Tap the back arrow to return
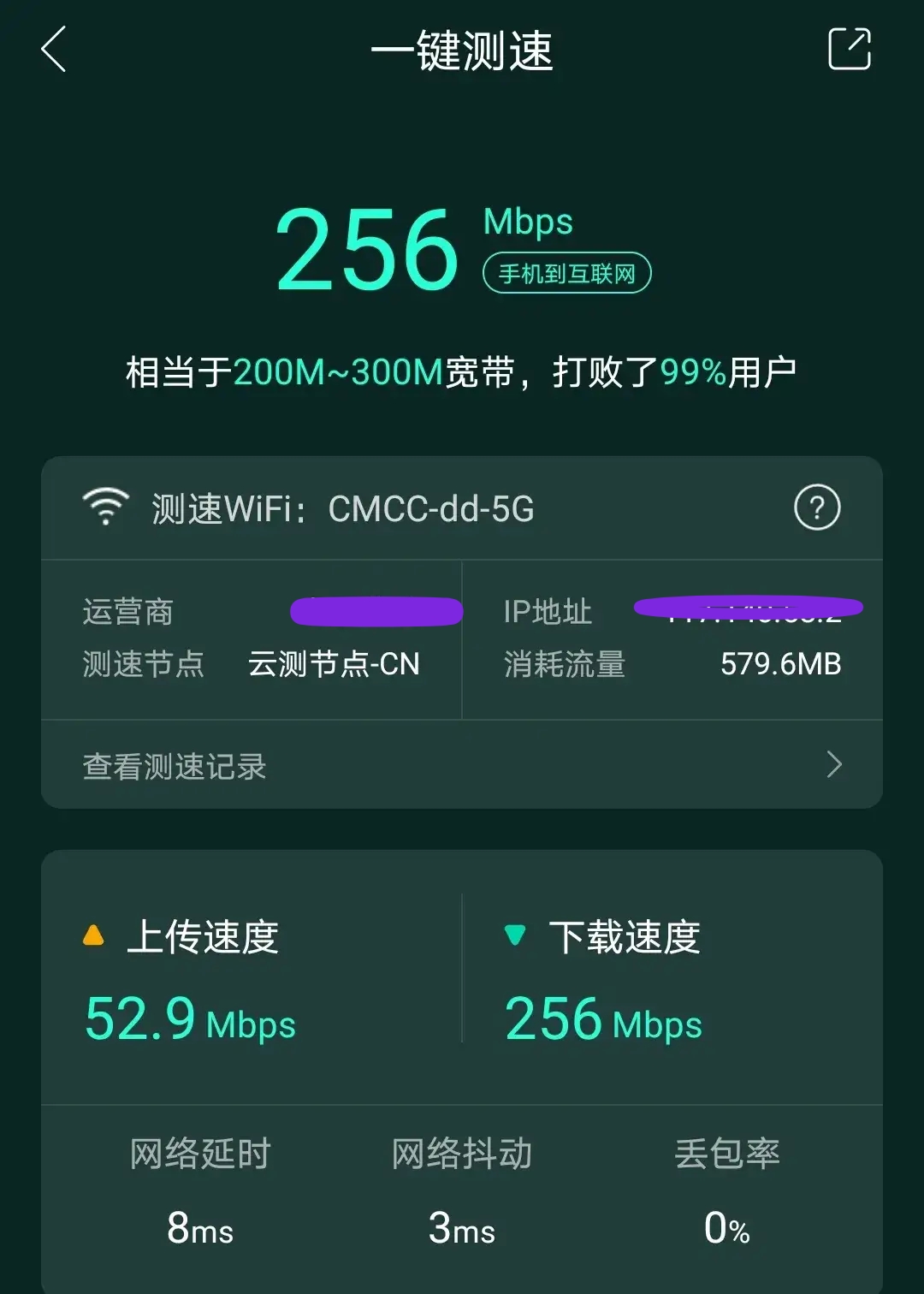Image resolution: width=924 pixels, height=1294 pixels. (x=53, y=51)
